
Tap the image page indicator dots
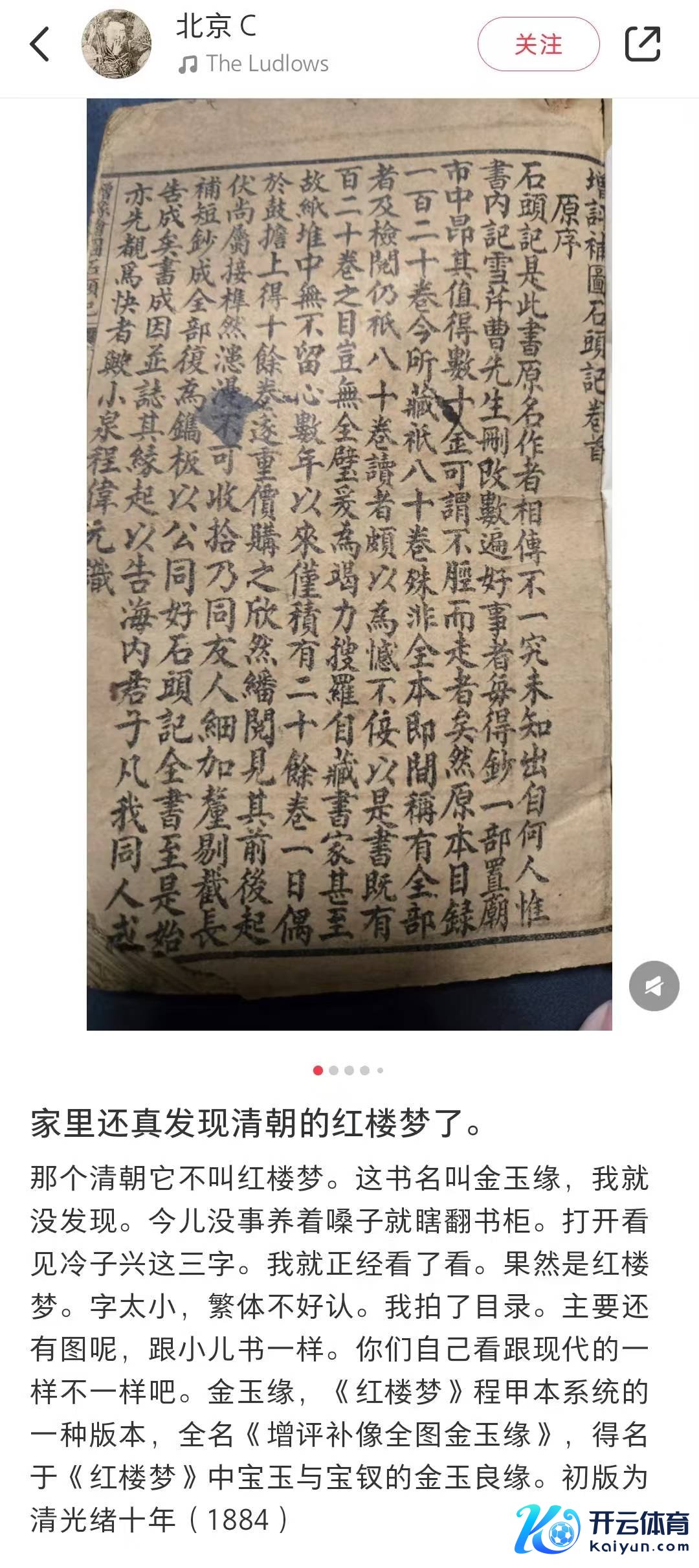click(x=349, y=1070)
